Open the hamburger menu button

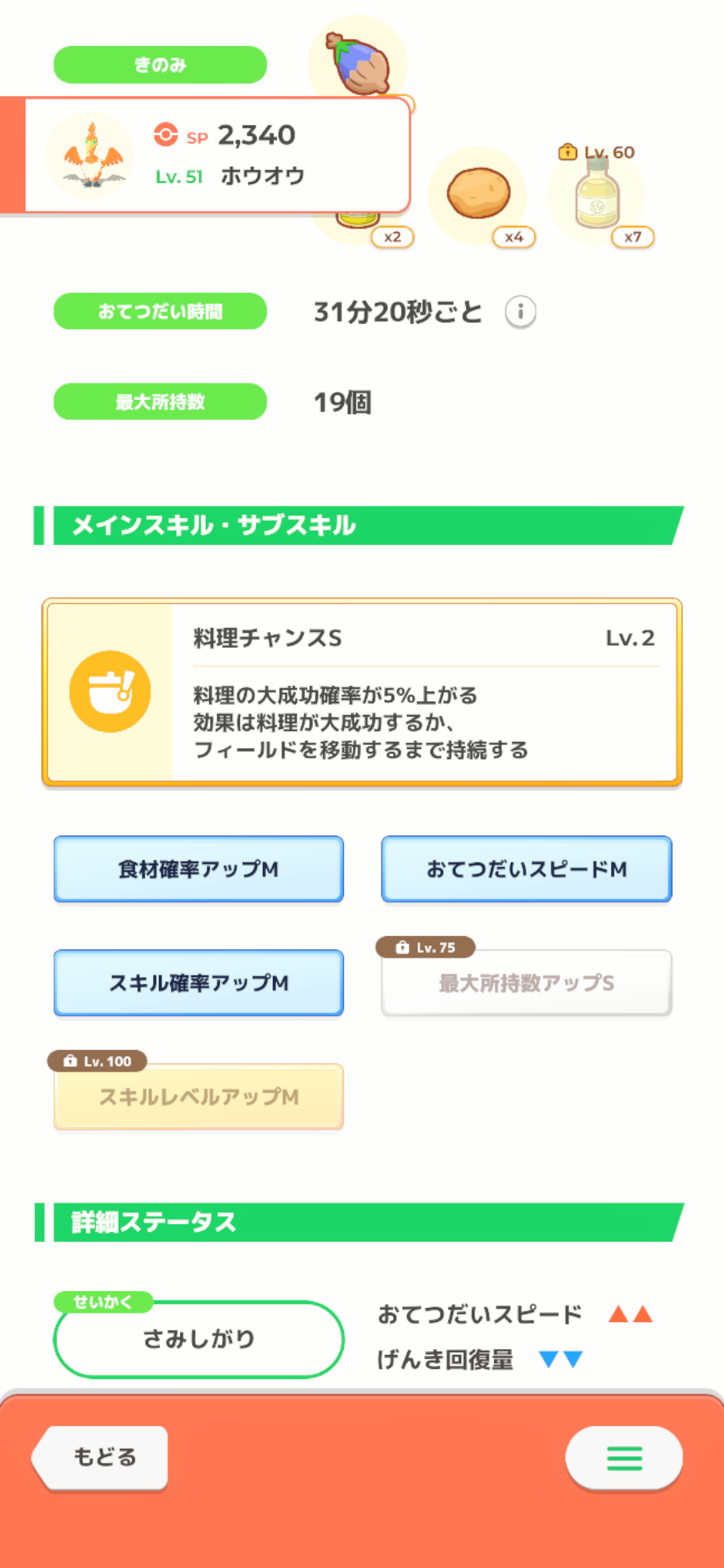pyautogui.click(x=624, y=1457)
